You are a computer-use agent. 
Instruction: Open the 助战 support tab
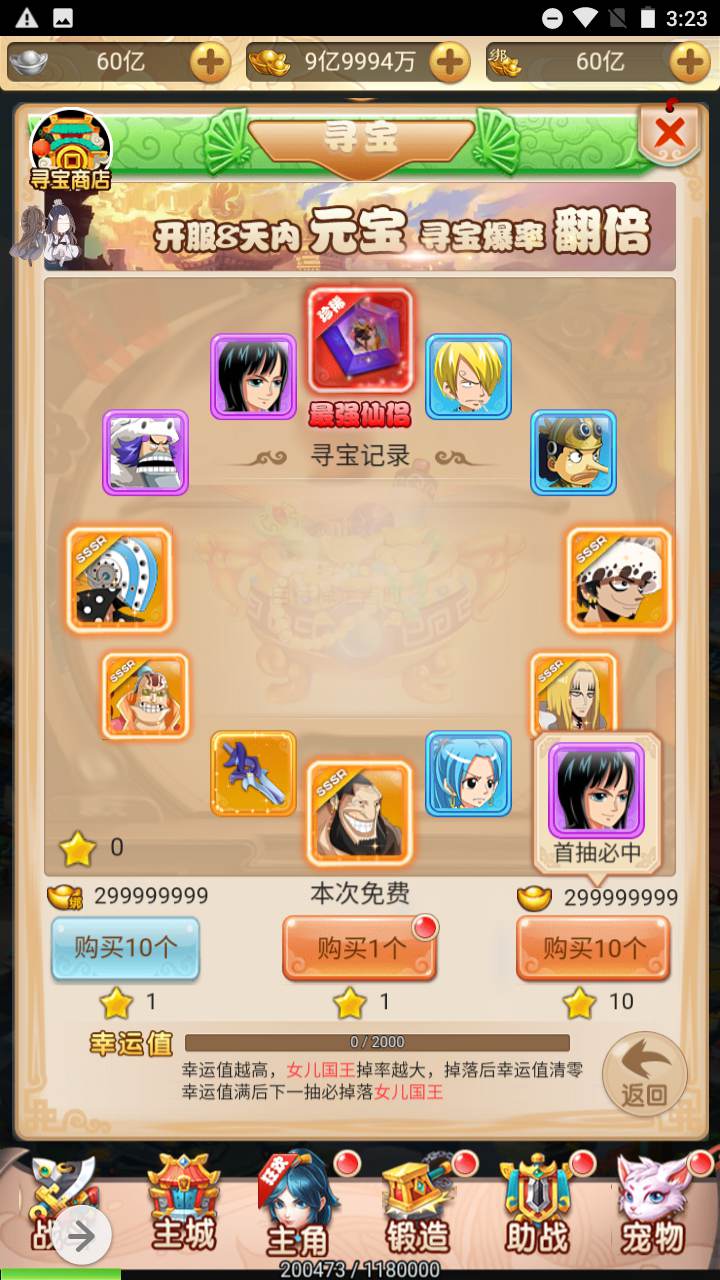point(537,1204)
